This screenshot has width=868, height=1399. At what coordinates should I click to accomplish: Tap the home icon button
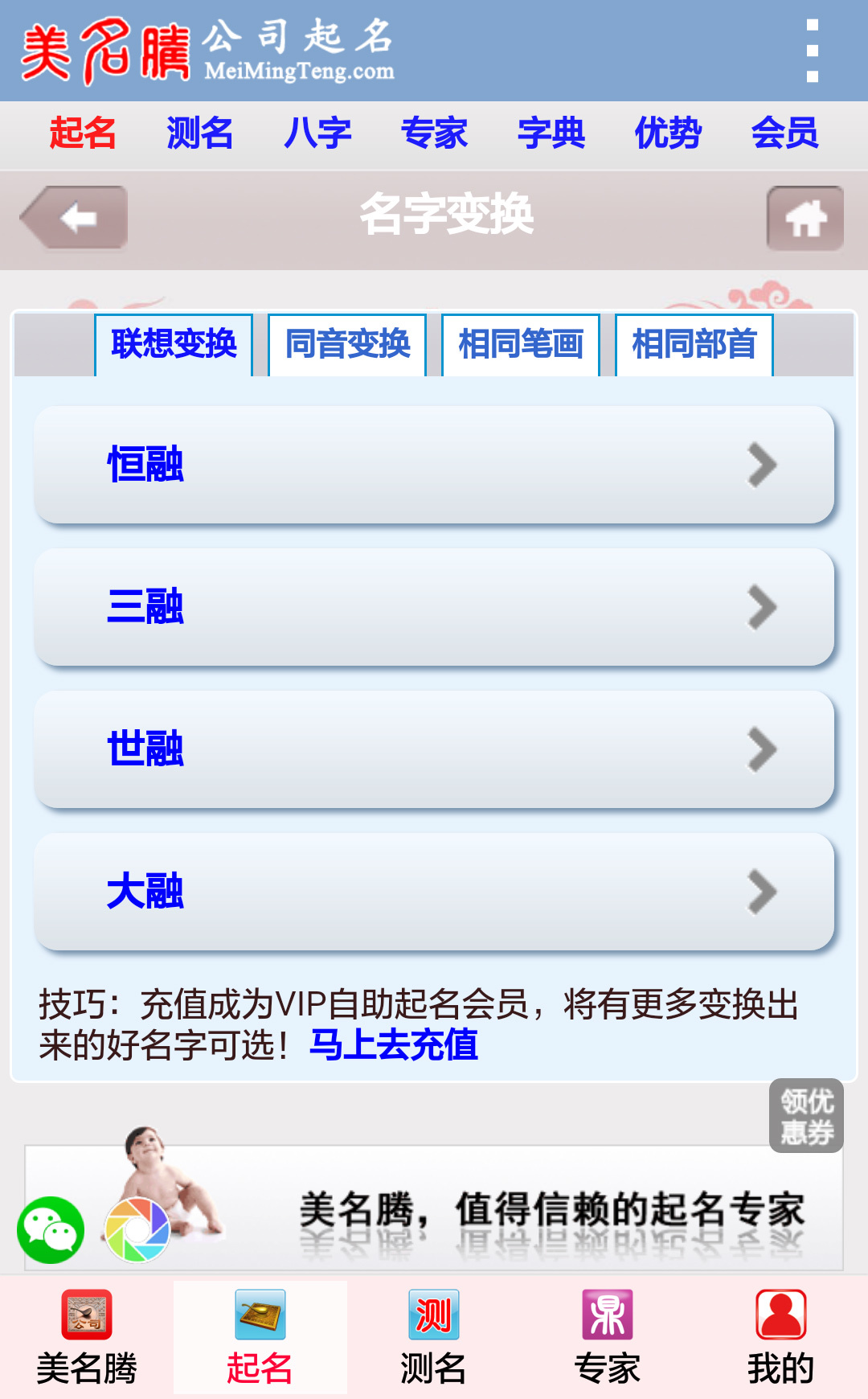[805, 218]
